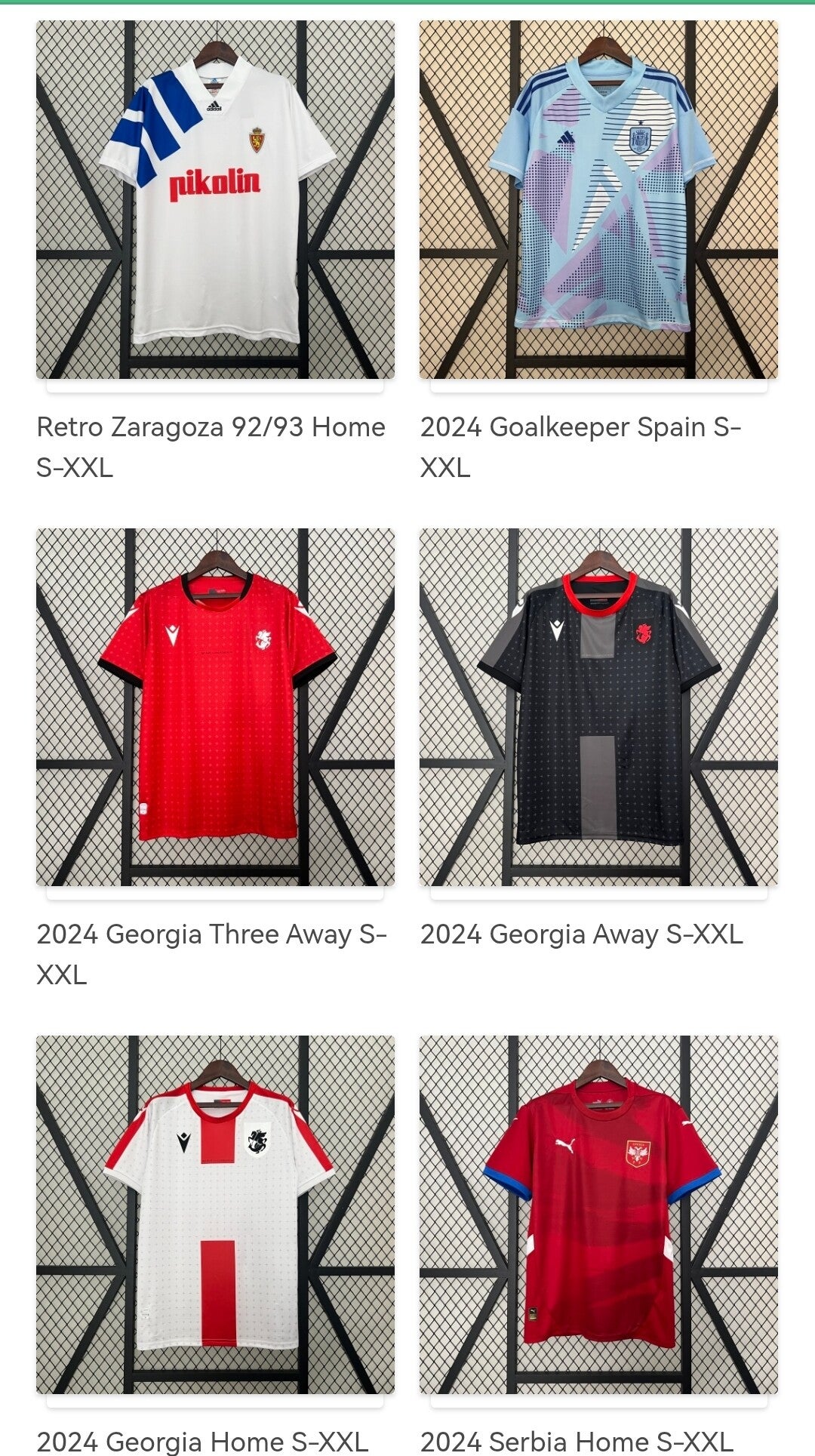815x1456 pixels.
Task: Open the 2024 Georgia Away black jersey
Action: 598,707
